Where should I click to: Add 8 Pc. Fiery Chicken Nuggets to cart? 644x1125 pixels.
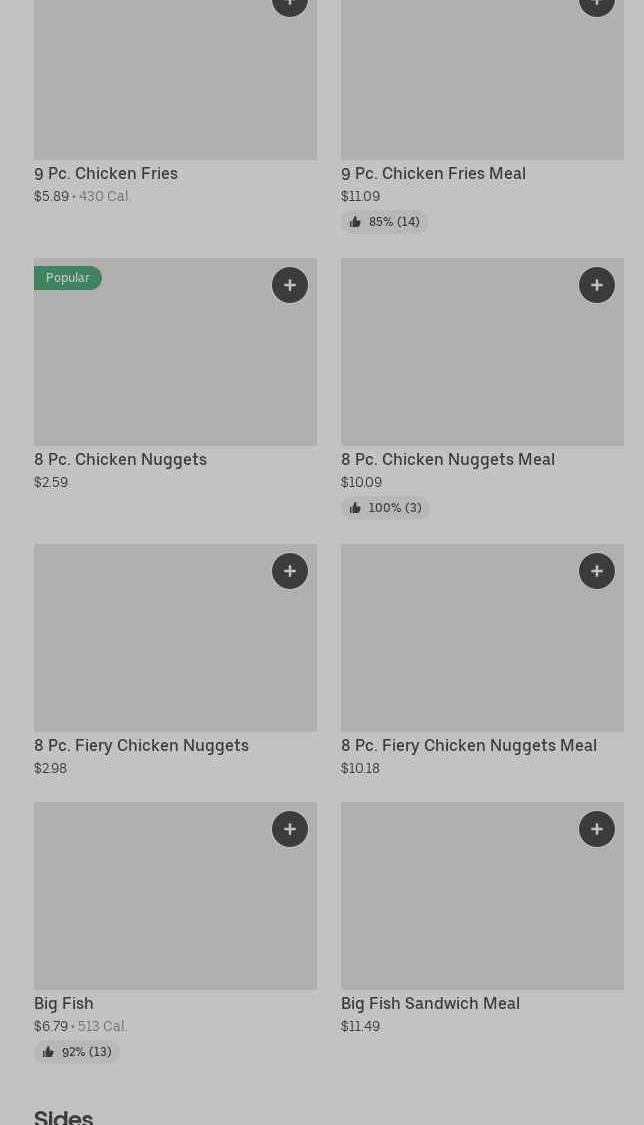[x=290, y=571]
